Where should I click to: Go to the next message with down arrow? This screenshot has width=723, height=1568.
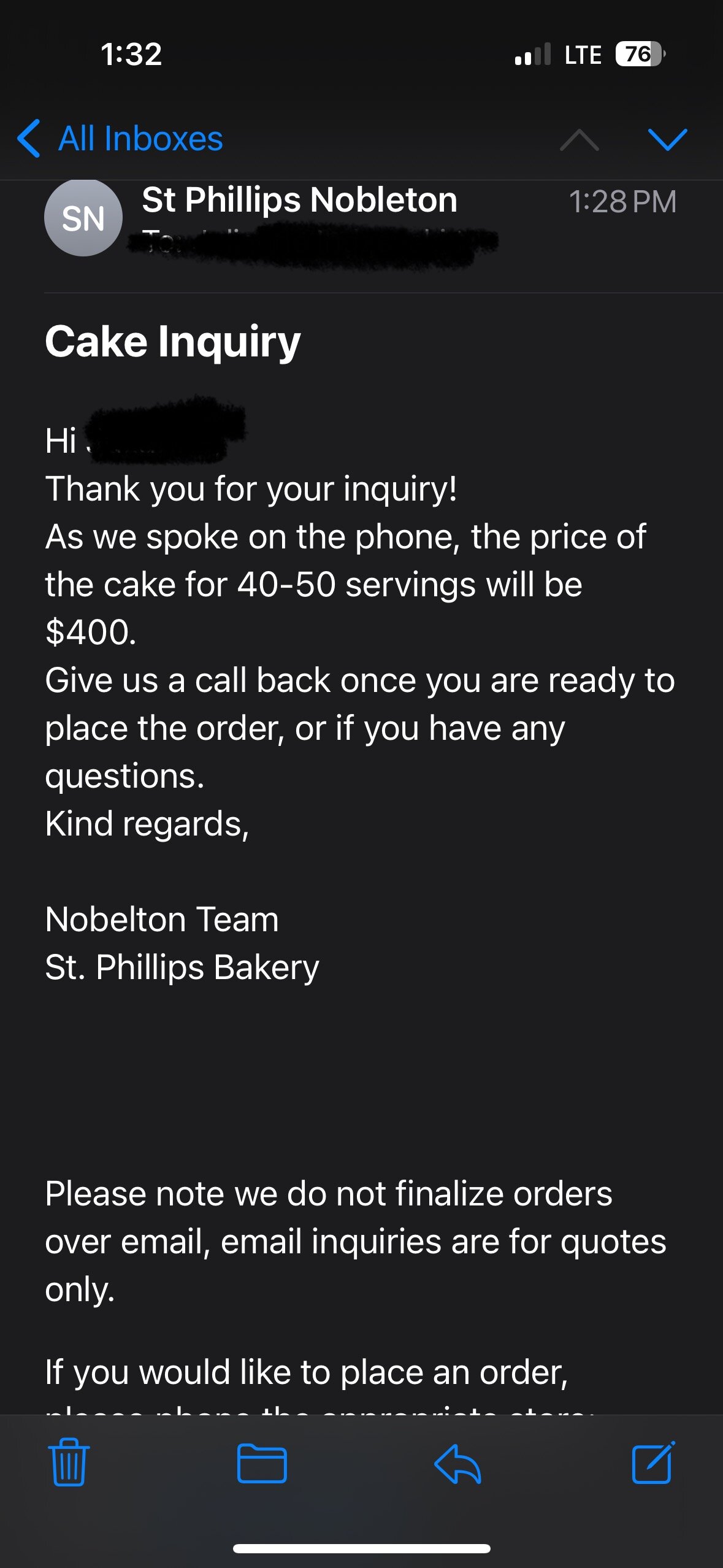[667, 139]
